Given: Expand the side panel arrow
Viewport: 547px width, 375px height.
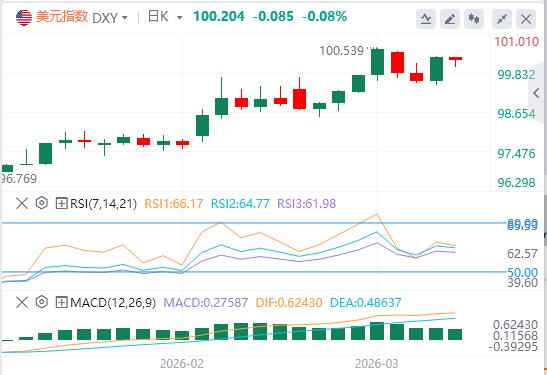Looking at the screenshot, I should coord(537,93).
